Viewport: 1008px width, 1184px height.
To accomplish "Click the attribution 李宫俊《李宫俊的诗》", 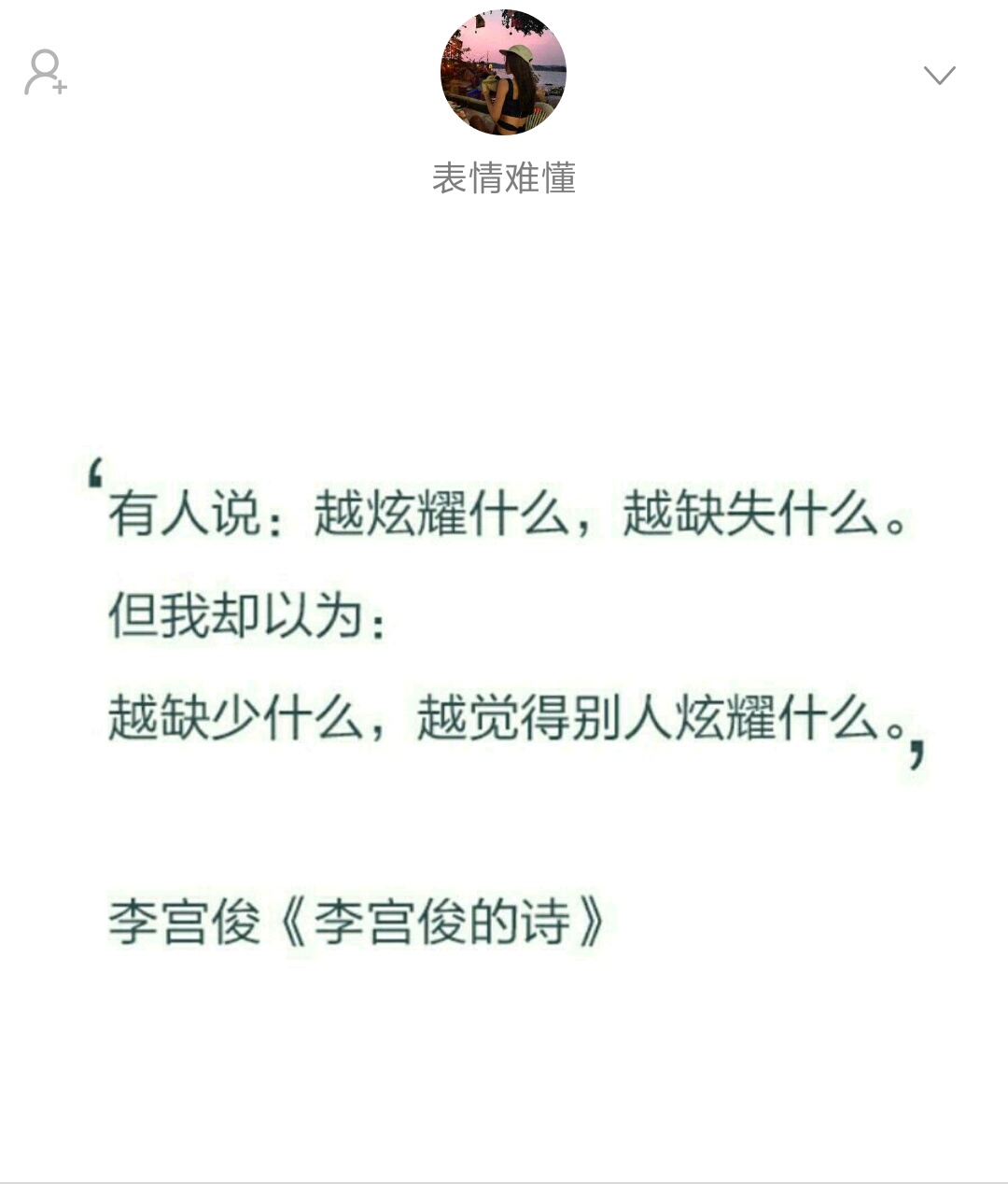I will tap(355, 918).
